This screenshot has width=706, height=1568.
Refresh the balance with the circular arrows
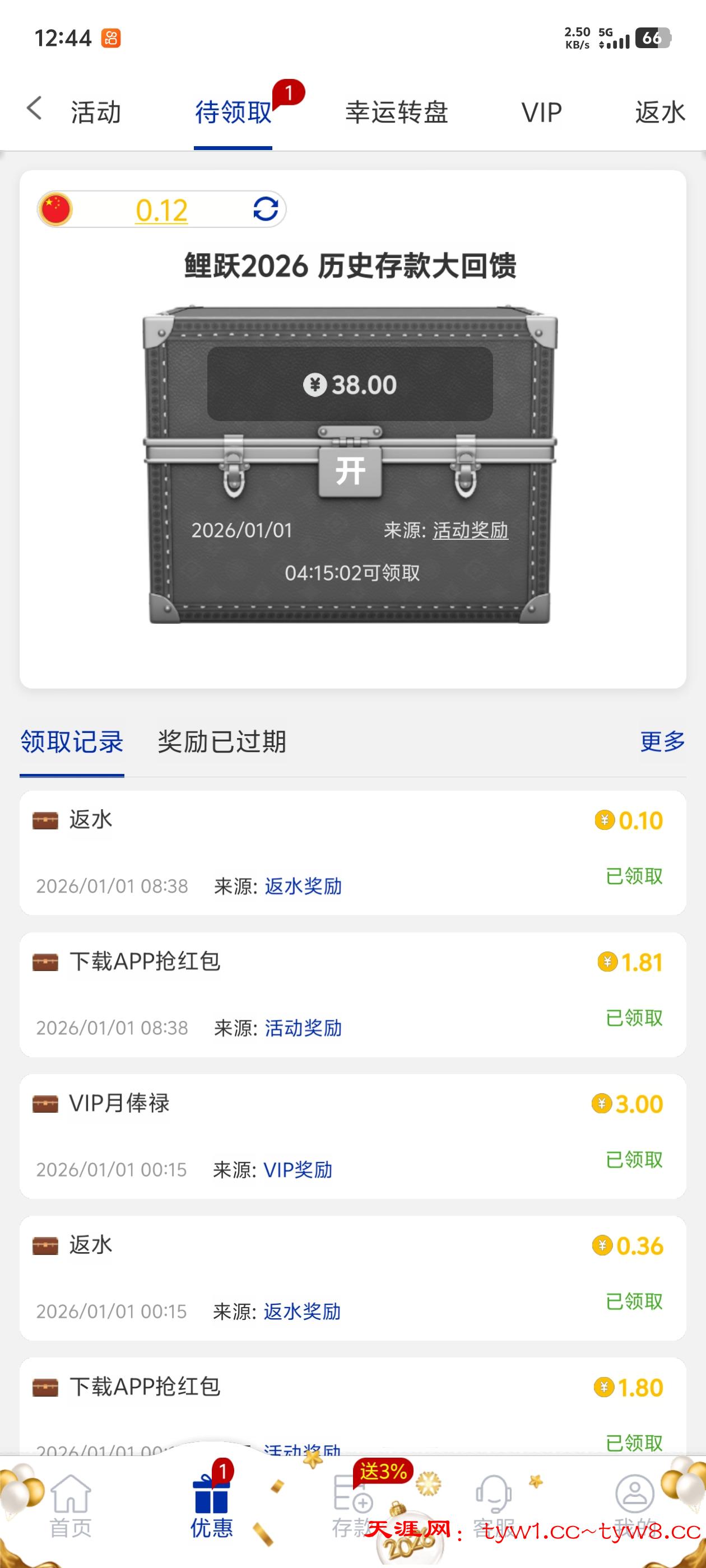coord(266,209)
